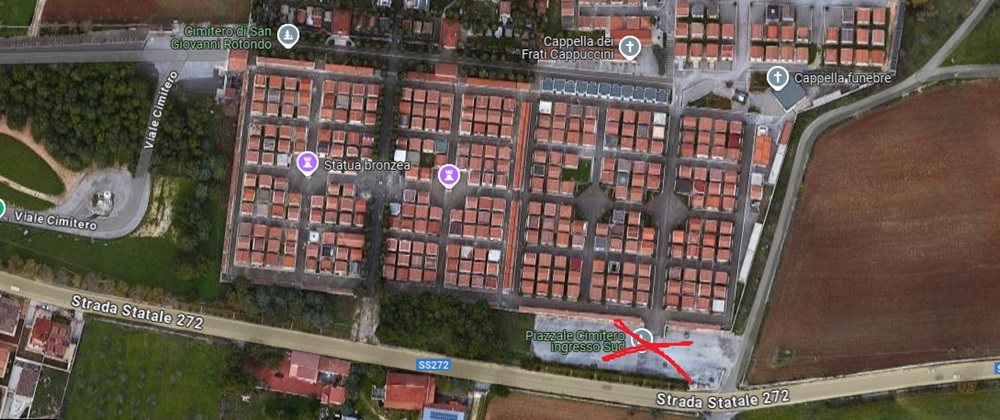The height and width of the screenshot is (420, 1000).
Task: Select the Piazzale Cimitero Ingresso Sud marker
Action: coord(643,339)
